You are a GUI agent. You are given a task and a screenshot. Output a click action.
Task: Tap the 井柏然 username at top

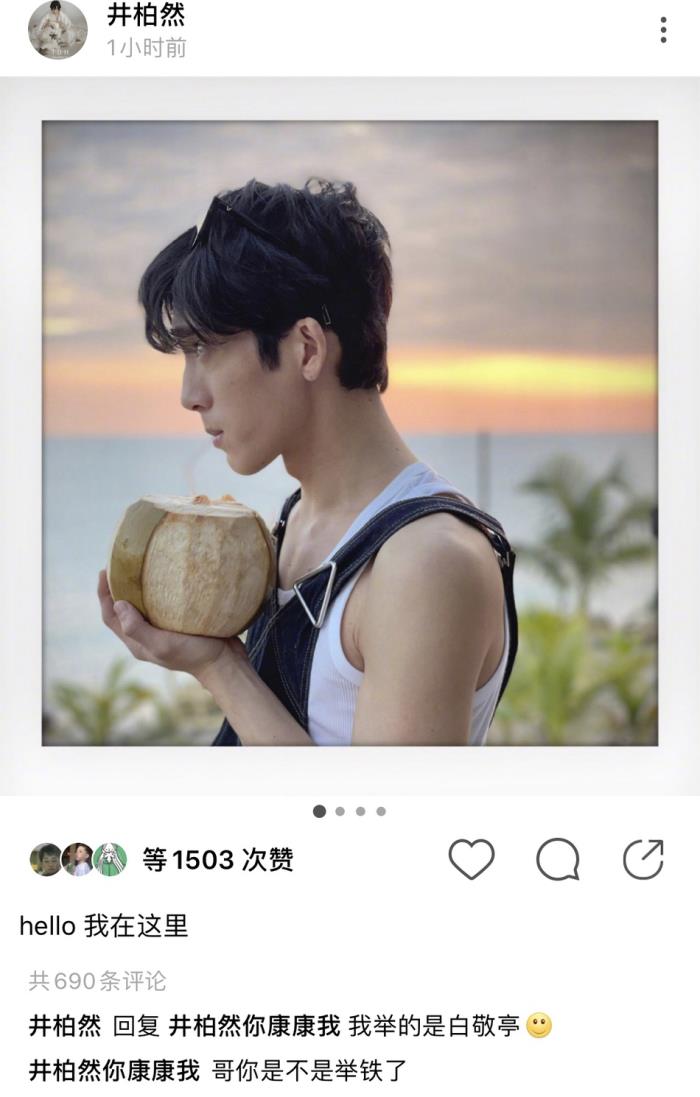[146, 16]
